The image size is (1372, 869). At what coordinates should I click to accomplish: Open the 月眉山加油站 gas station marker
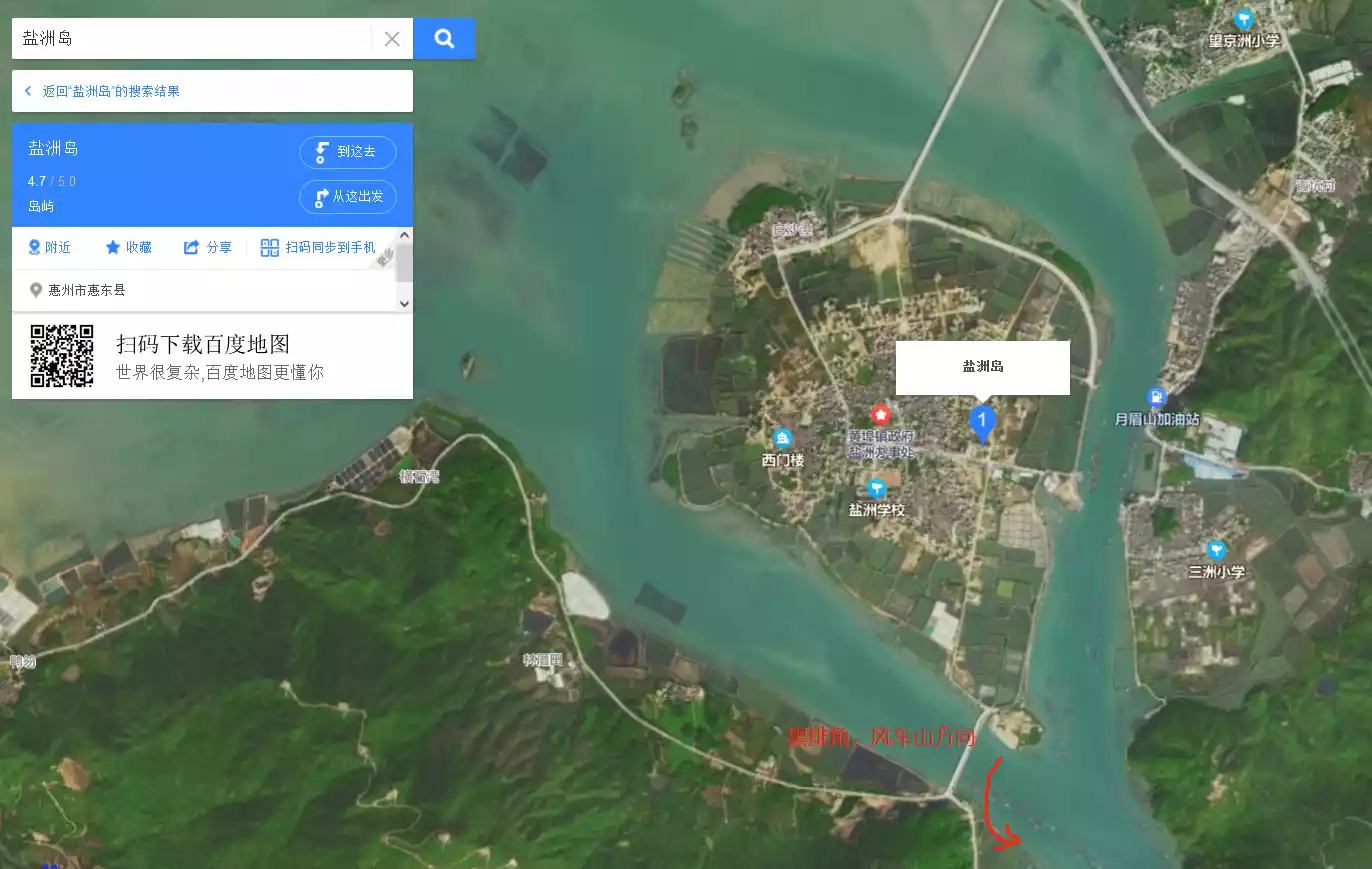coord(1157,397)
